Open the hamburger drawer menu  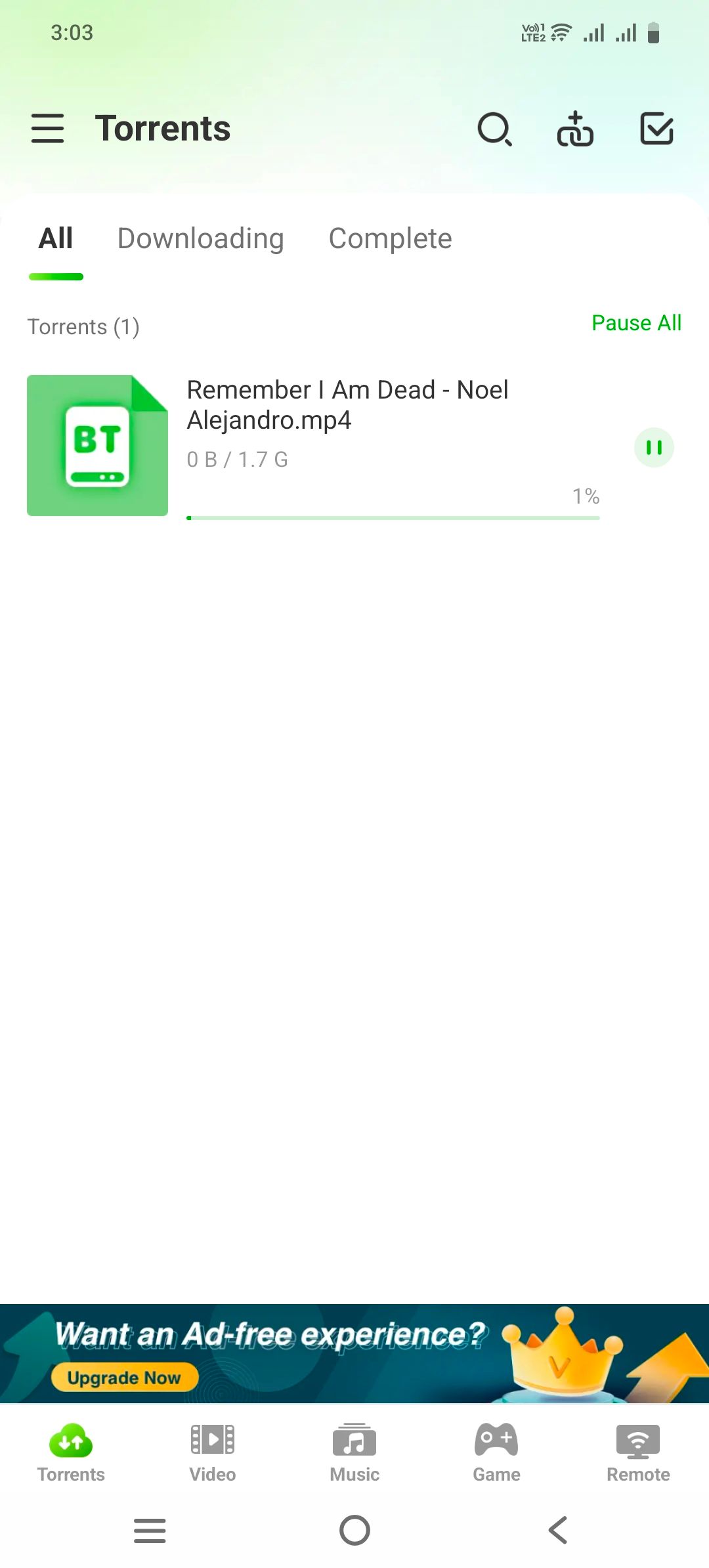coord(48,128)
